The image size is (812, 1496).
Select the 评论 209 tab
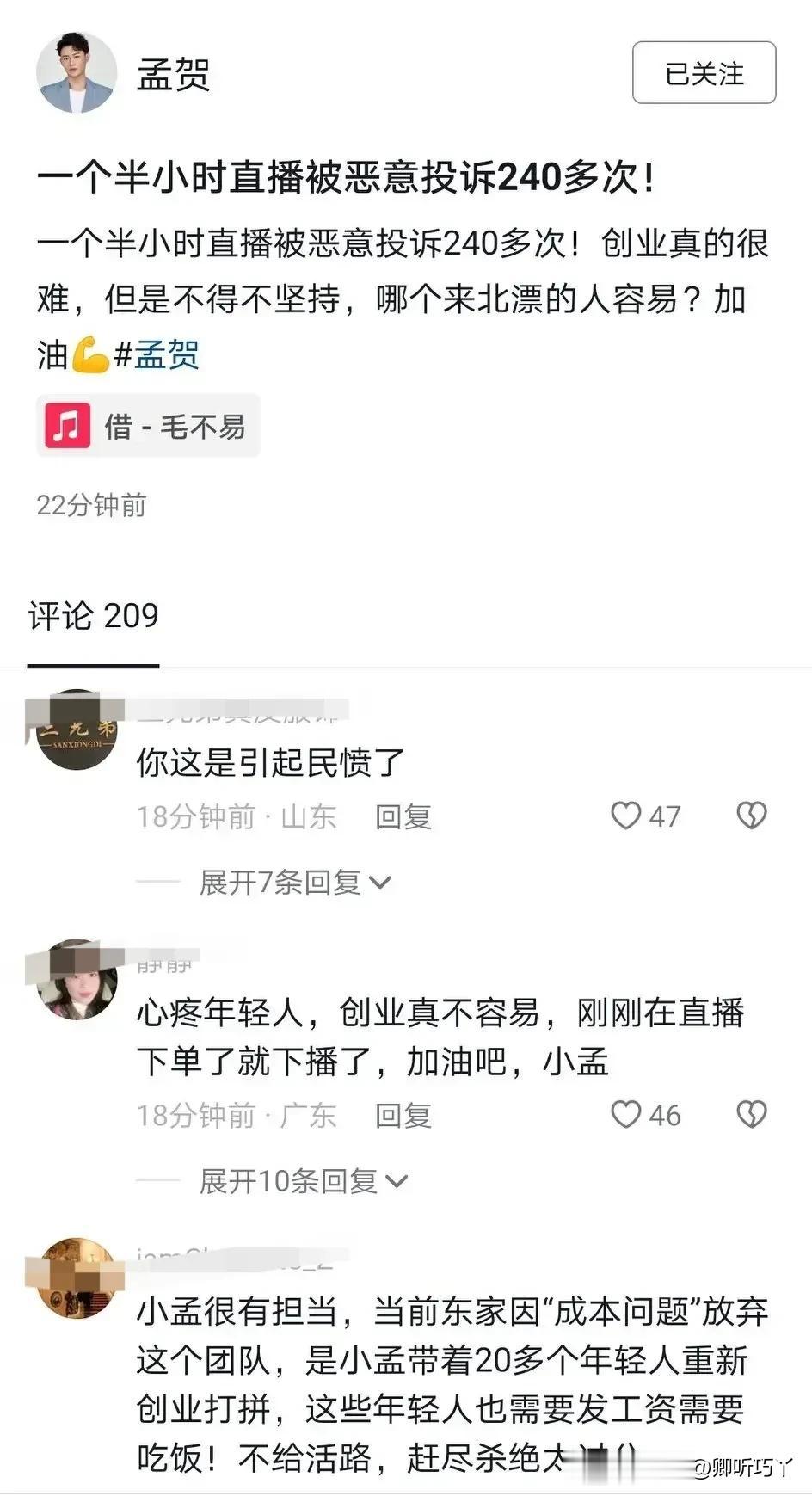[93, 616]
